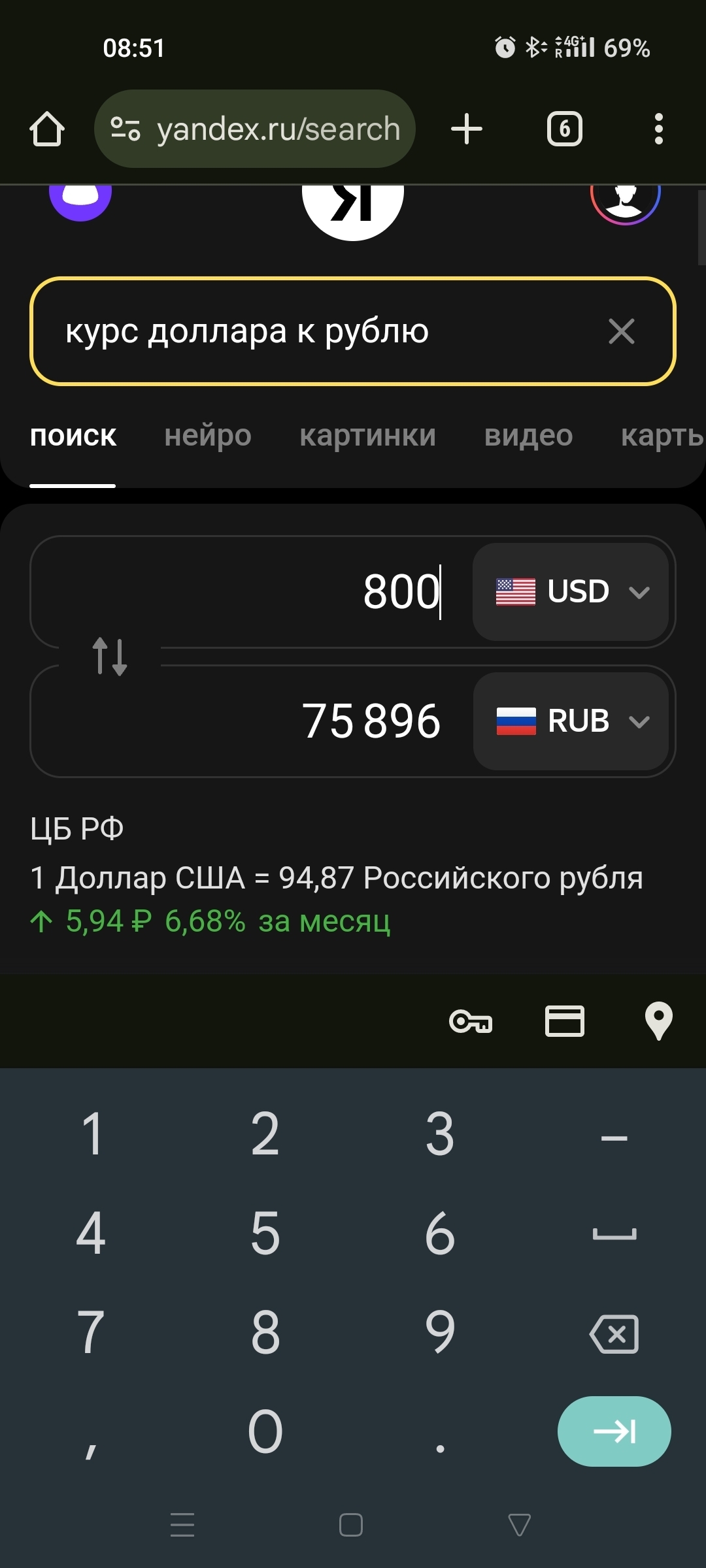Tap the next-field key on keyboard
Viewport: 706px width, 1568px height.
(x=614, y=1431)
